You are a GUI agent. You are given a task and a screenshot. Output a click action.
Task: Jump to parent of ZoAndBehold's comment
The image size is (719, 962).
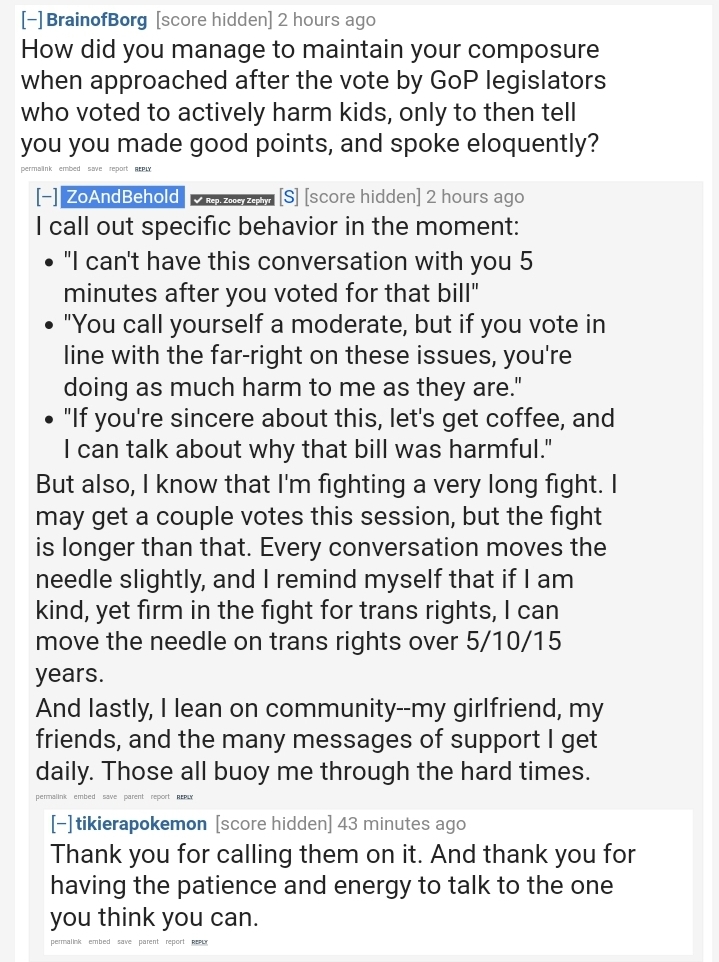tap(133, 797)
